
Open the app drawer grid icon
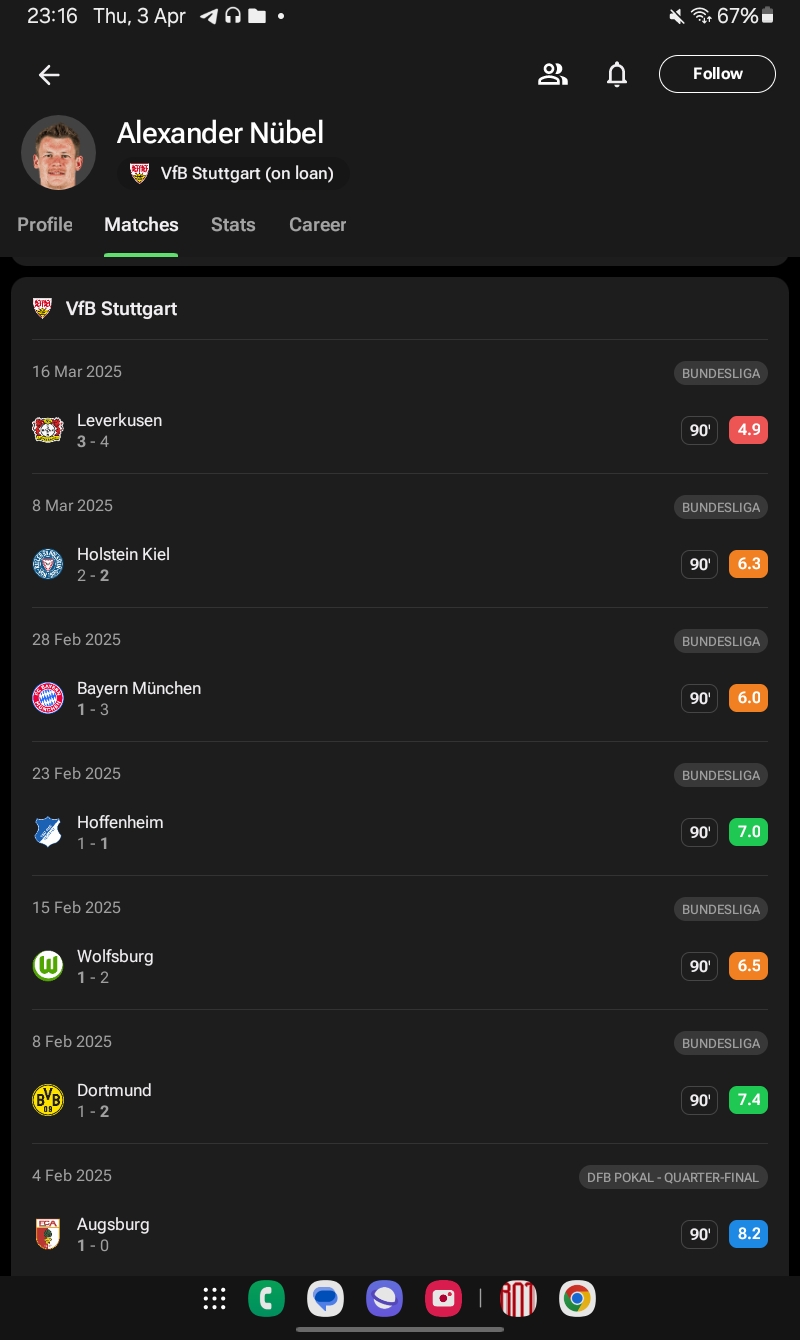[214, 1299]
